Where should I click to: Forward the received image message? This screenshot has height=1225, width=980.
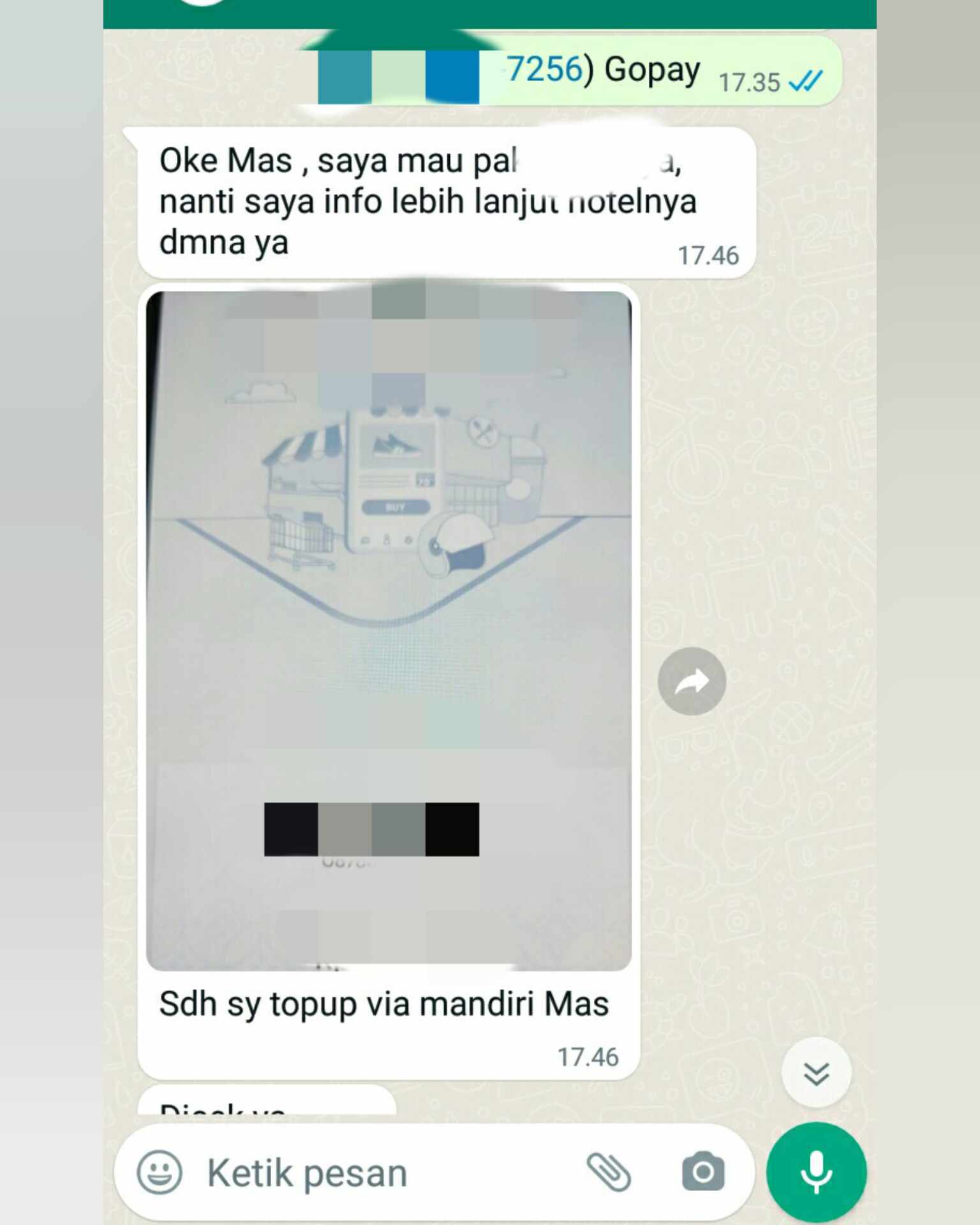(692, 681)
